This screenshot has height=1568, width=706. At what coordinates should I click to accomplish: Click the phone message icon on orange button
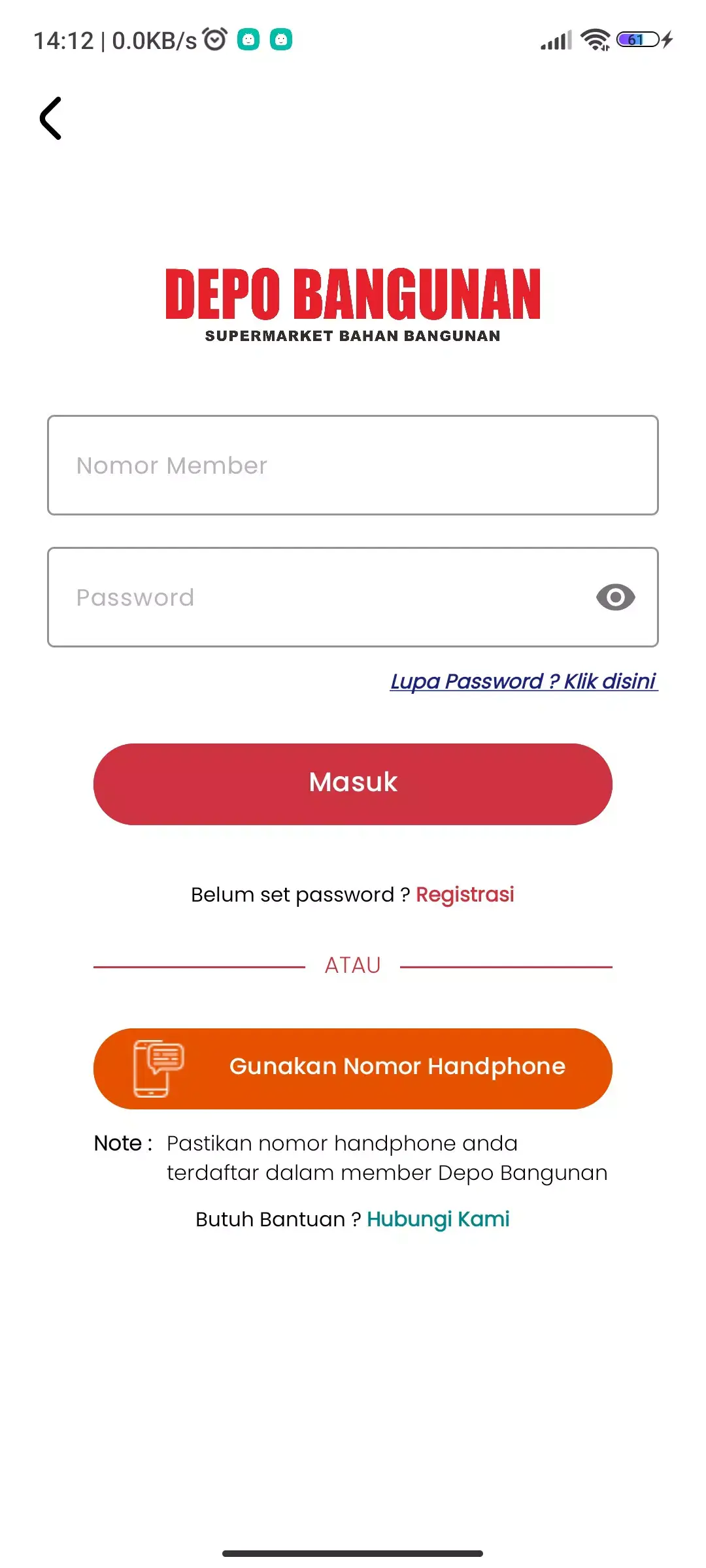point(157,1068)
